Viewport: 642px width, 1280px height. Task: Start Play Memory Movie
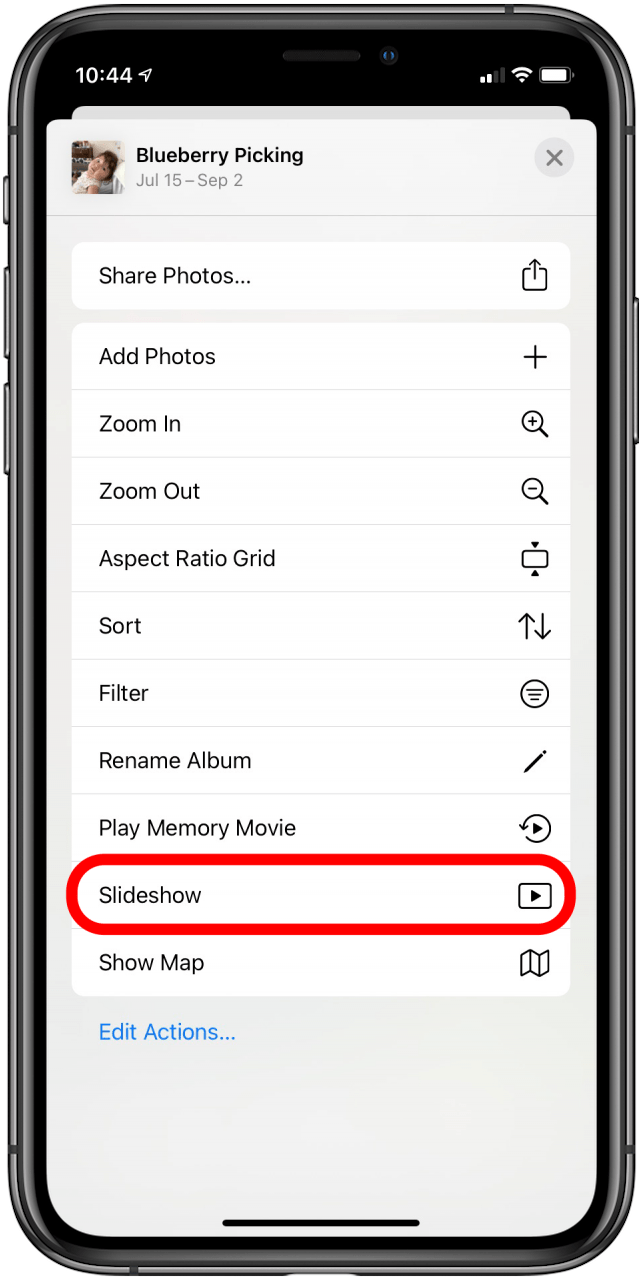pos(320,828)
